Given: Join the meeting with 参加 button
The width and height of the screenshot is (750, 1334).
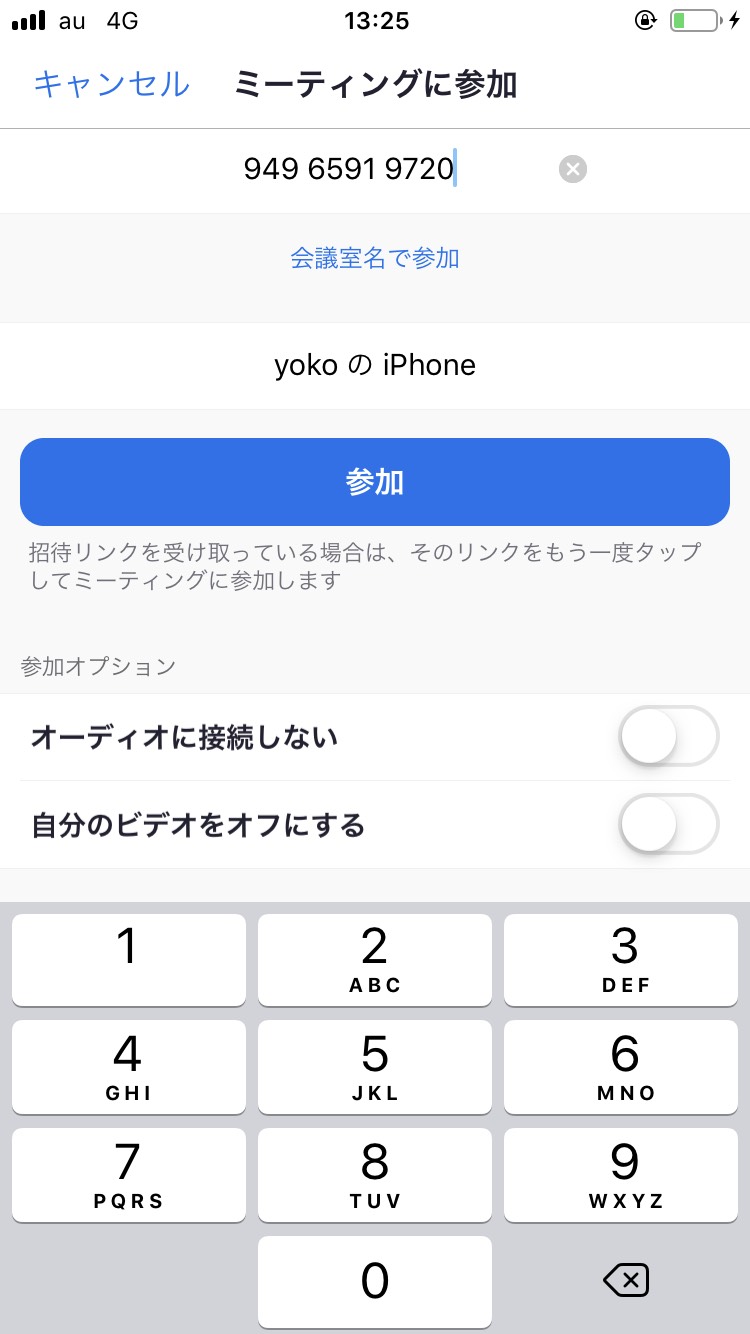Looking at the screenshot, I should pos(375,482).
